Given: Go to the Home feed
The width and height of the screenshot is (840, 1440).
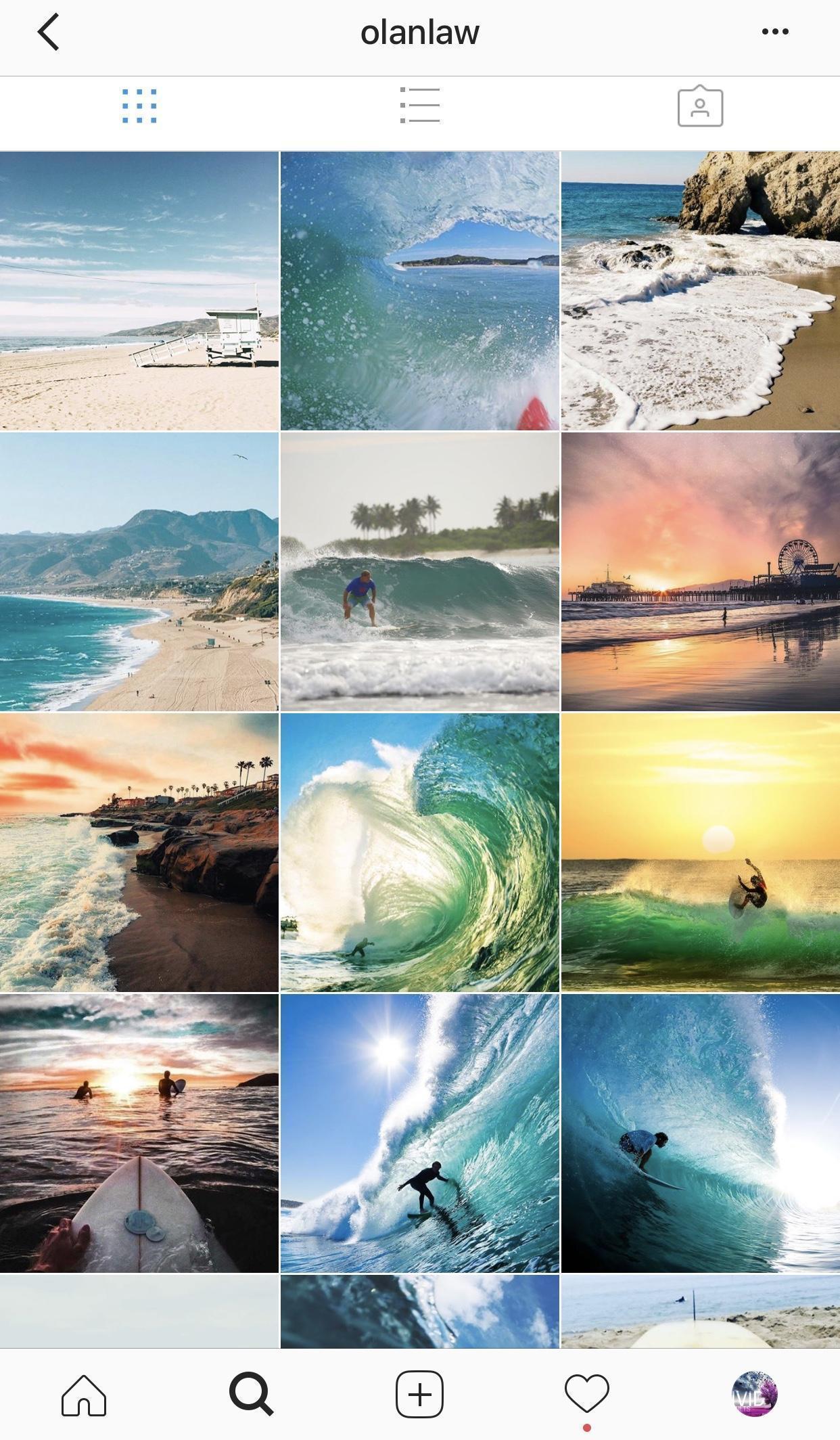Looking at the screenshot, I should point(84,1395).
